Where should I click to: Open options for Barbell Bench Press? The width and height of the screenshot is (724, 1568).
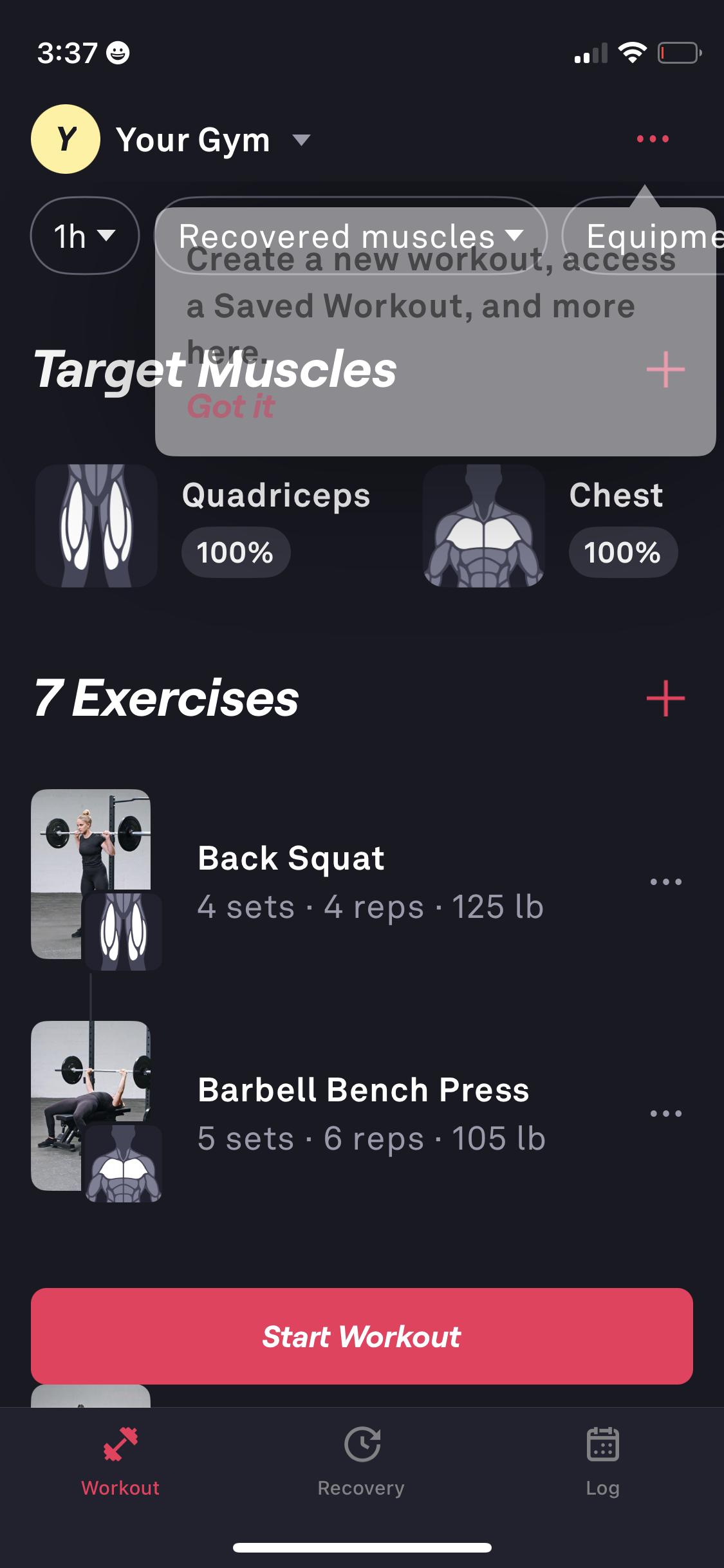(x=667, y=1113)
